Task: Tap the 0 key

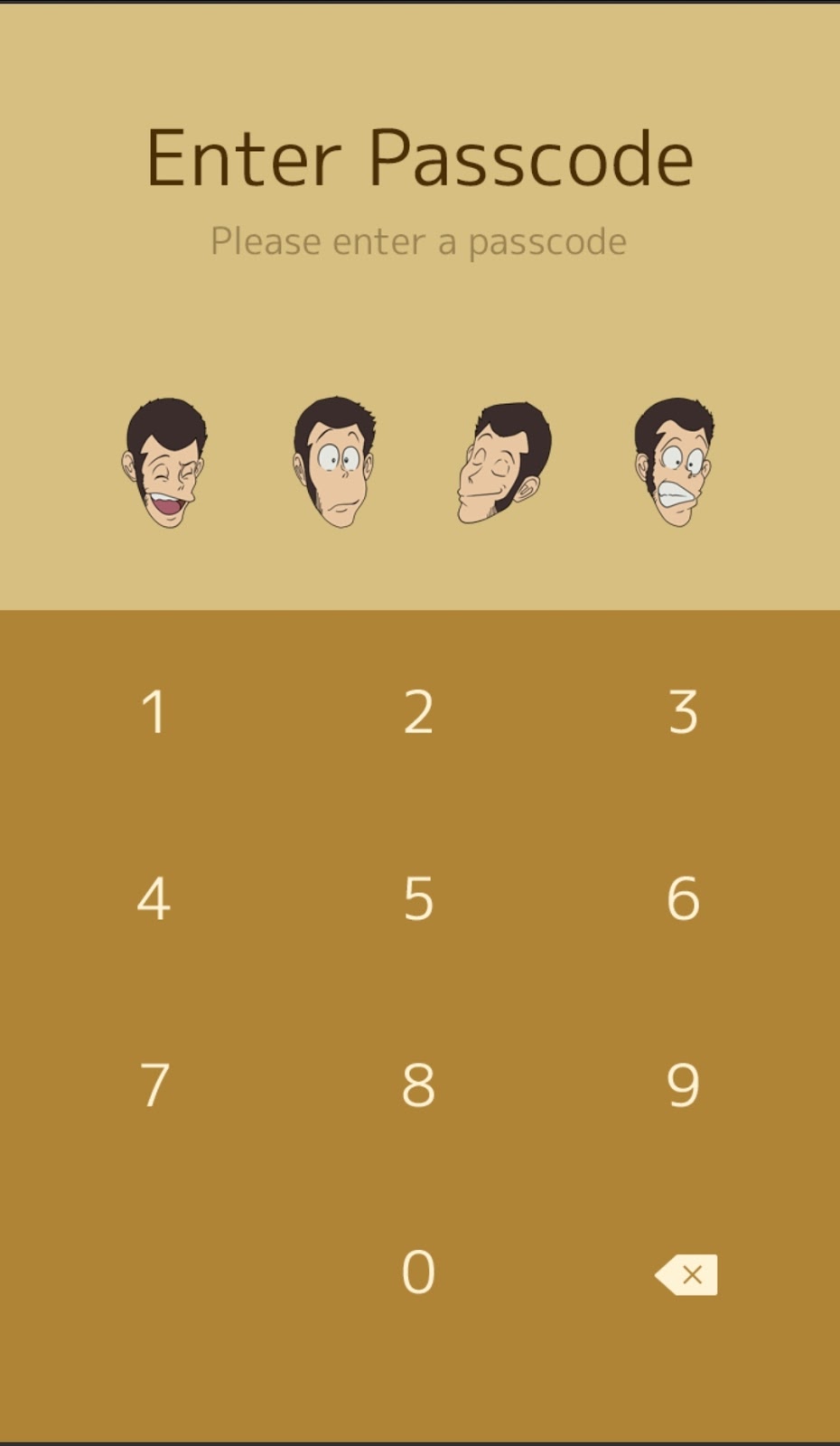Action: [418, 1272]
